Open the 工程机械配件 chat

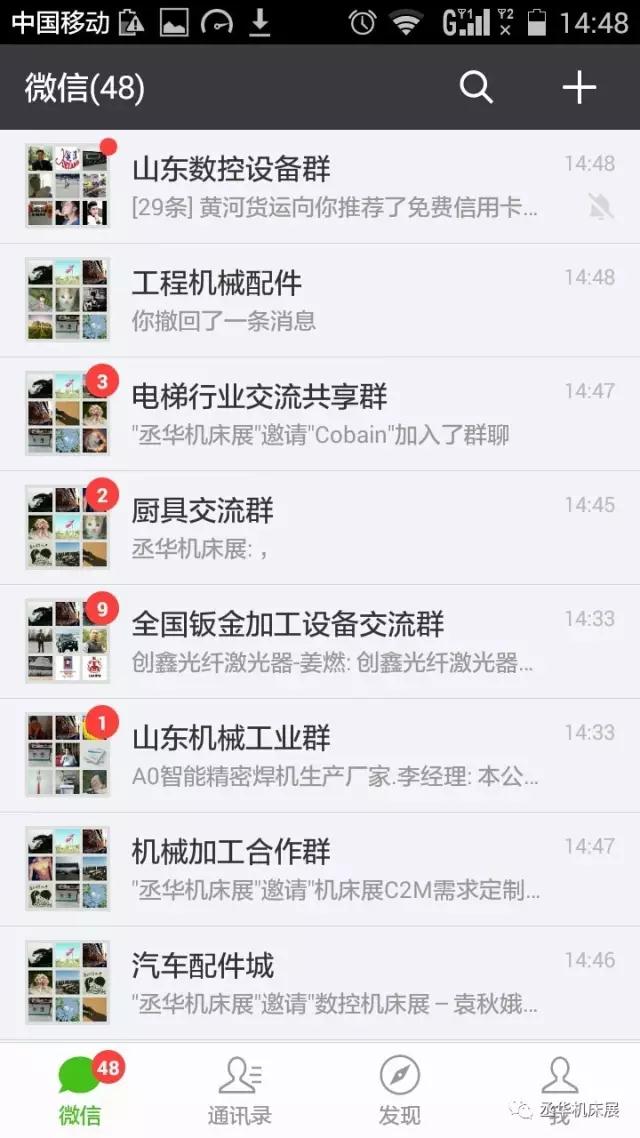(x=320, y=300)
